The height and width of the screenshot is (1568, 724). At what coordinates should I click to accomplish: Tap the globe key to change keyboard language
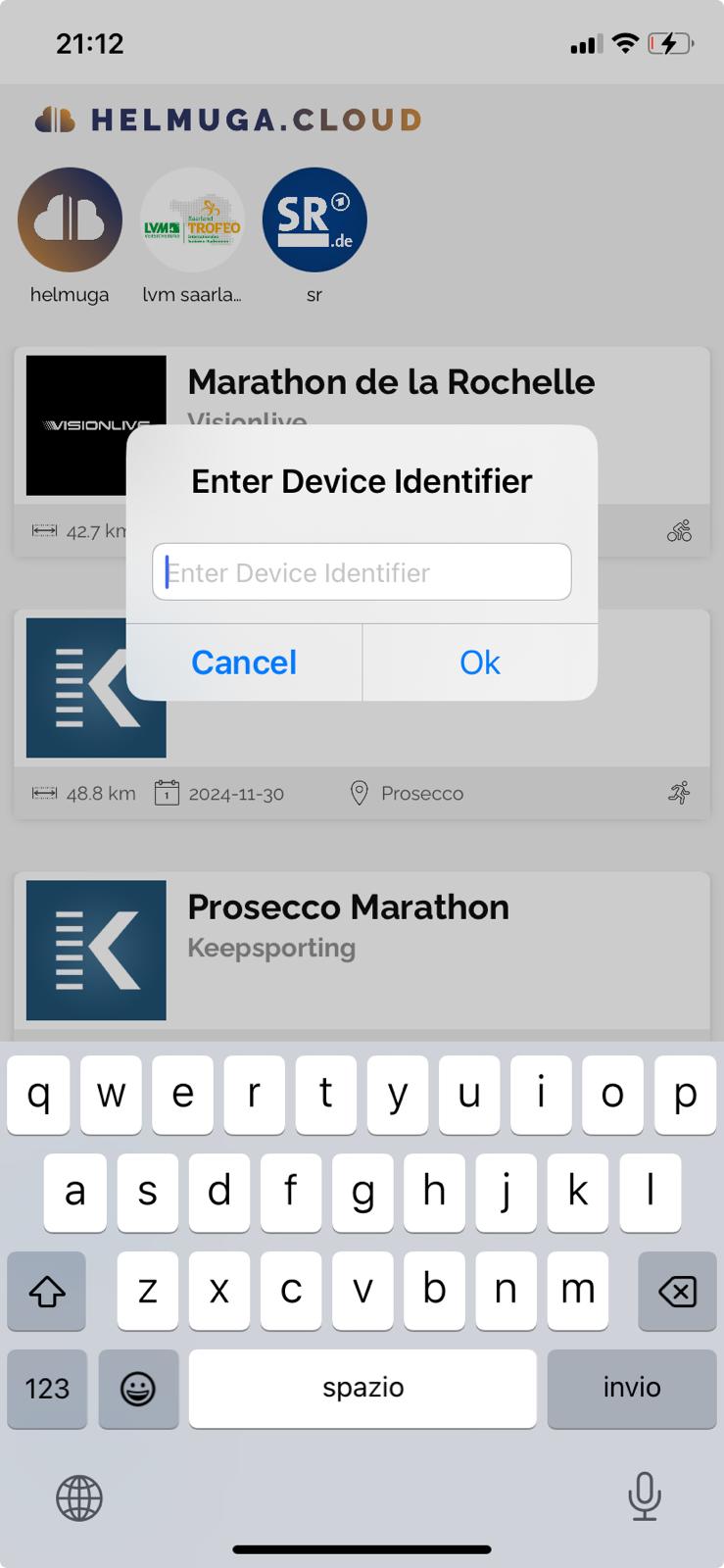tap(79, 1497)
